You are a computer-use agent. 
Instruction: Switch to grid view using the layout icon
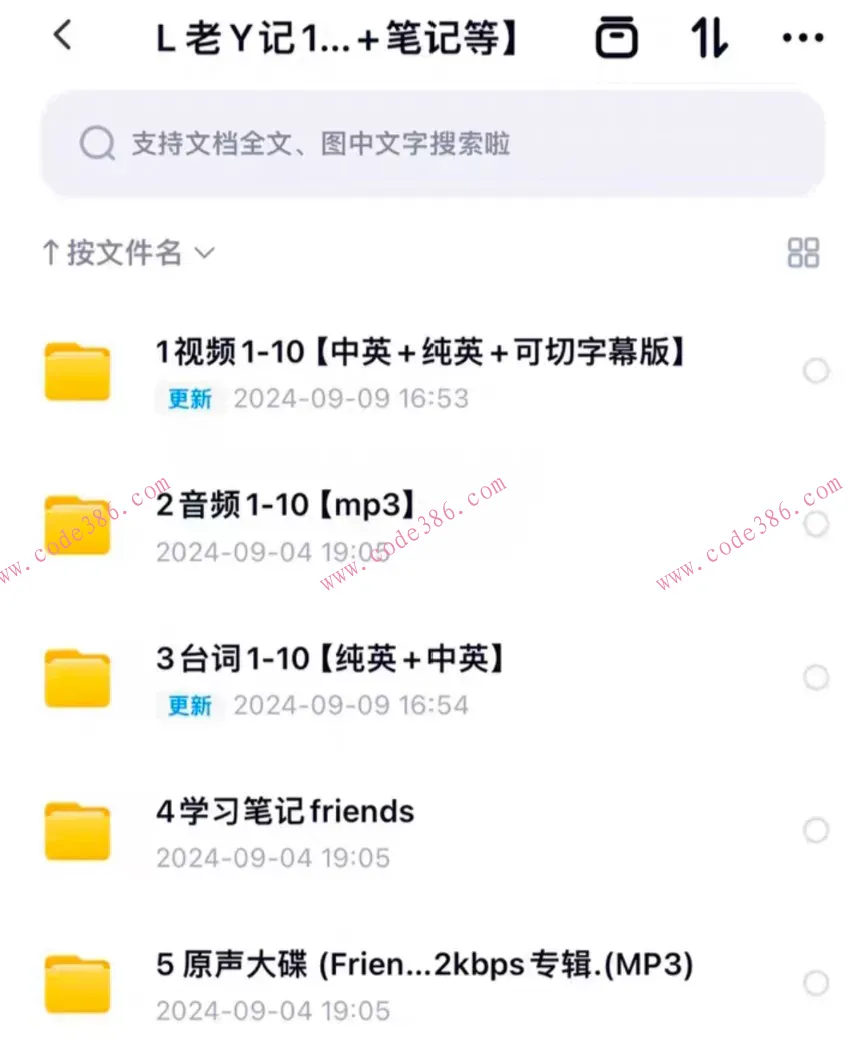tap(802, 253)
